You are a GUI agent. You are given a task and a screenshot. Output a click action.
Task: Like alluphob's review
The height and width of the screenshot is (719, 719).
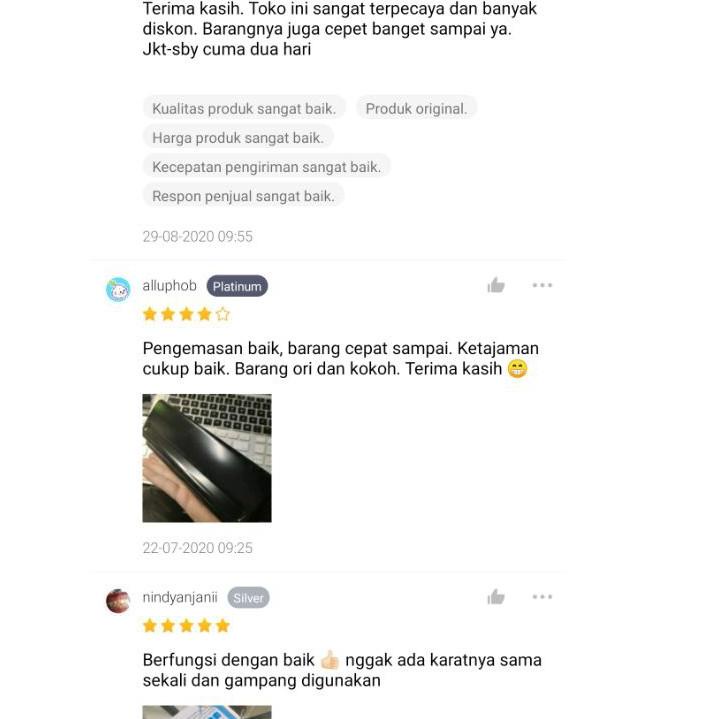point(496,286)
